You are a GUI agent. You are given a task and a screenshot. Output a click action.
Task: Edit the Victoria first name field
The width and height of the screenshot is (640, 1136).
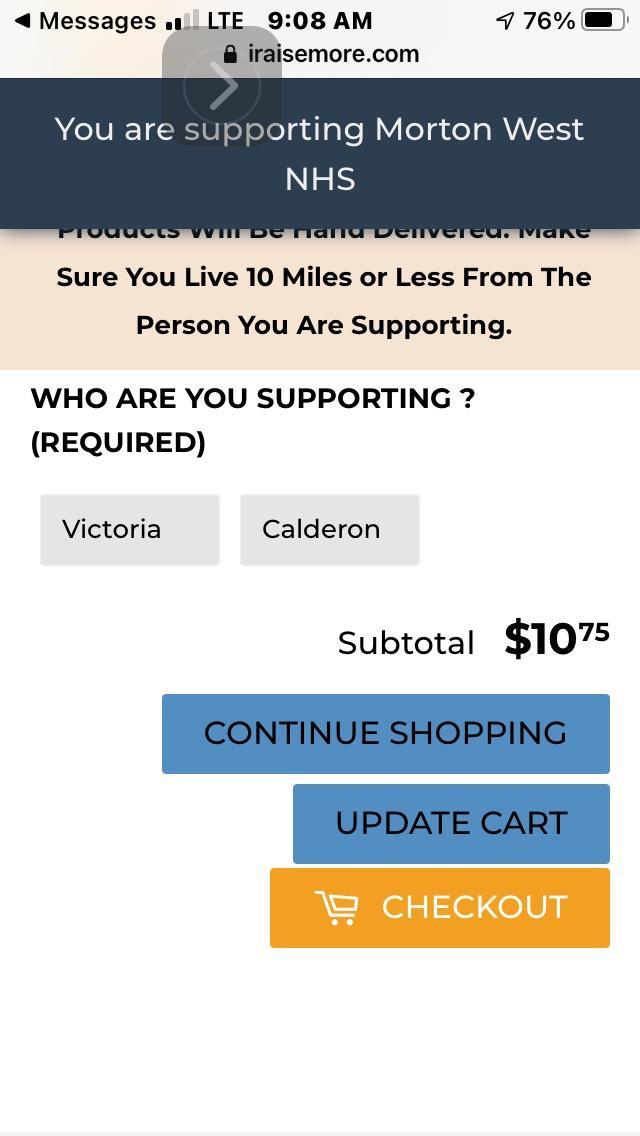coord(130,529)
